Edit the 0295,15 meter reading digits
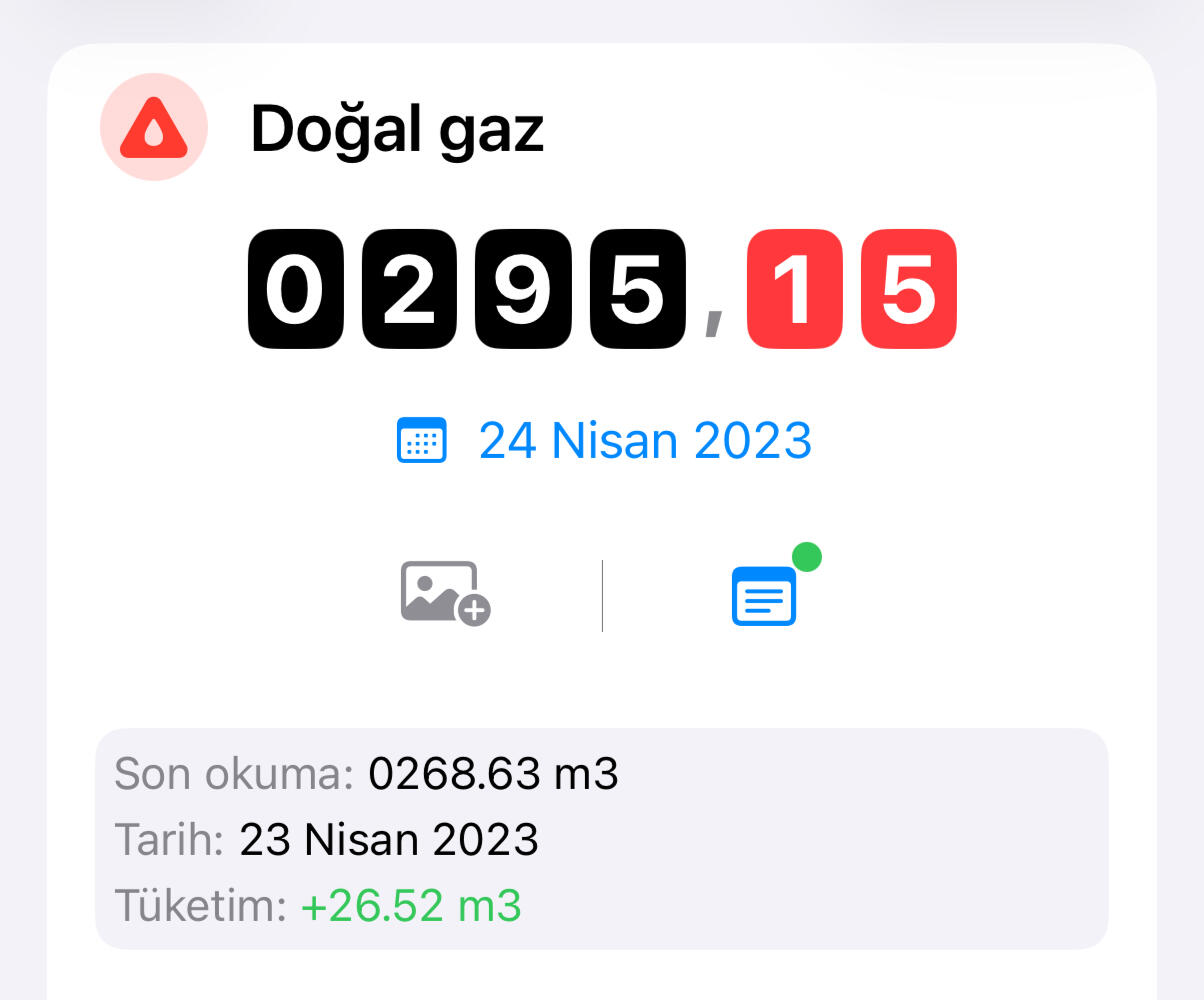Viewport: 1204px width, 1000px height. point(602,290)
